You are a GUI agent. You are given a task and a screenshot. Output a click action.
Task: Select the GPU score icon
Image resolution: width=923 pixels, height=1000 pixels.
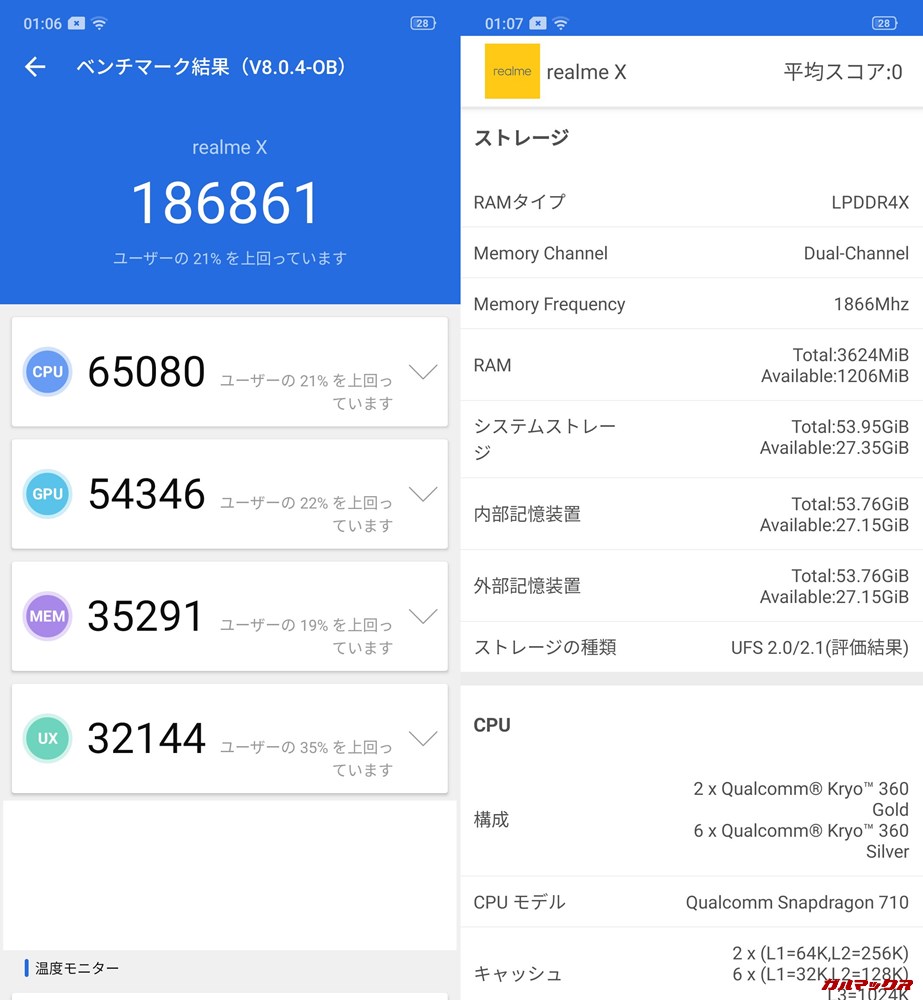coord(47,494)
